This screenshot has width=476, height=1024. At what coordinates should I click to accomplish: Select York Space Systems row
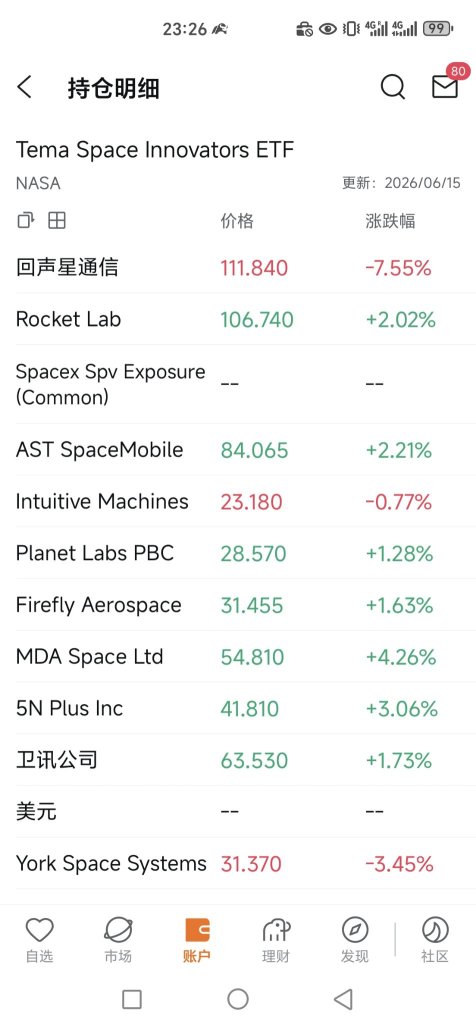[238, 863]
